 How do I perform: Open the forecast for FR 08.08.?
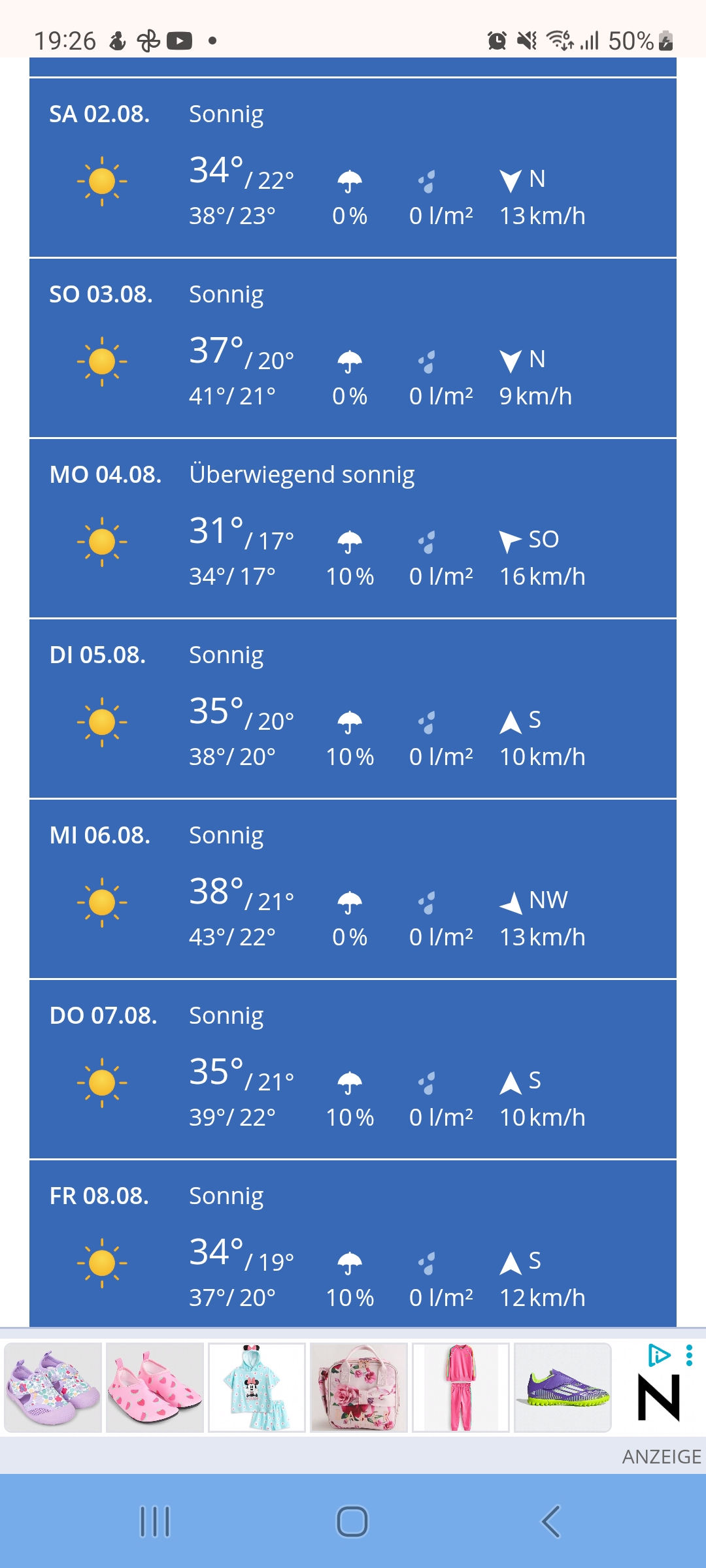click(353, 1243)
